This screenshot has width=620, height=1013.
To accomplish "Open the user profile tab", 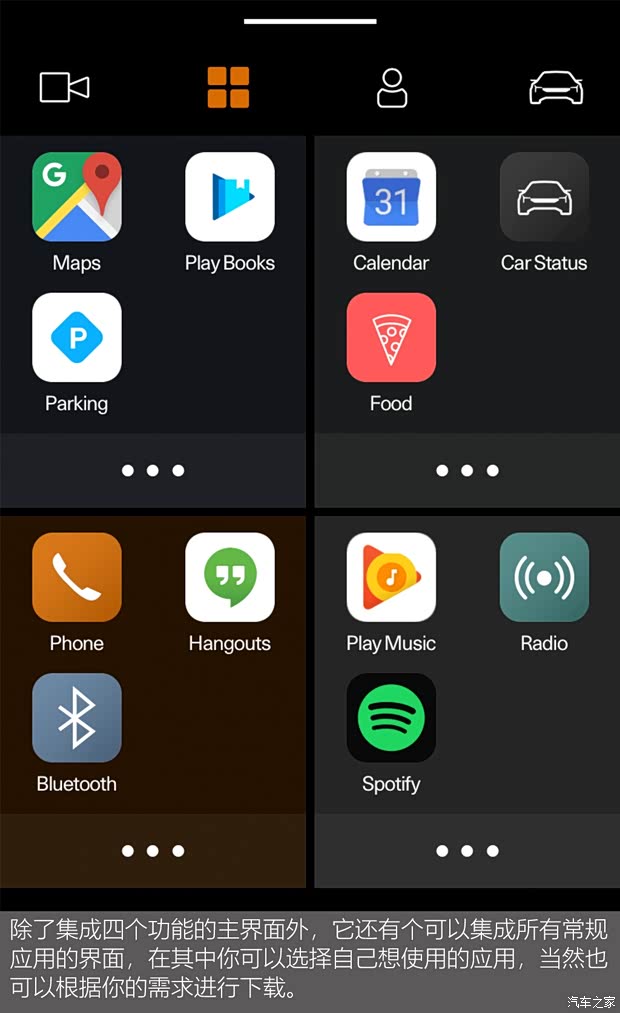I will [x=391, y=88].
